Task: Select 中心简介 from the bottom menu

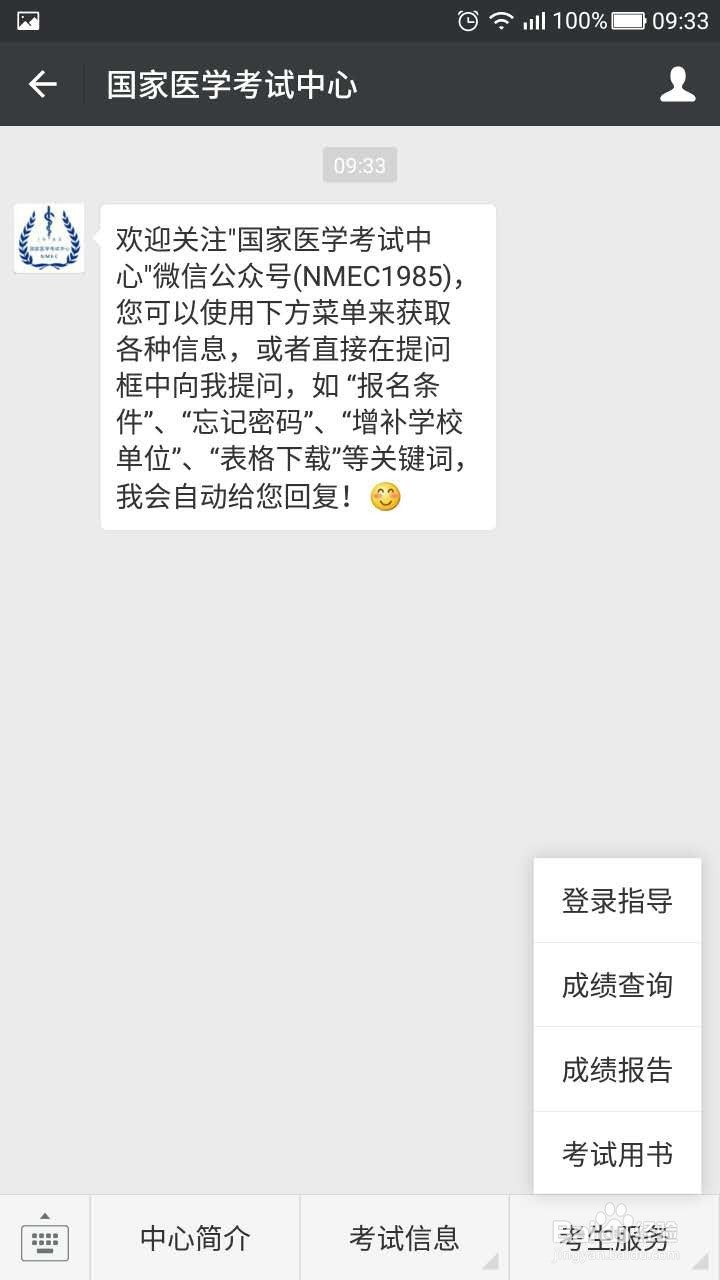Action: (x=193, y=1240)
